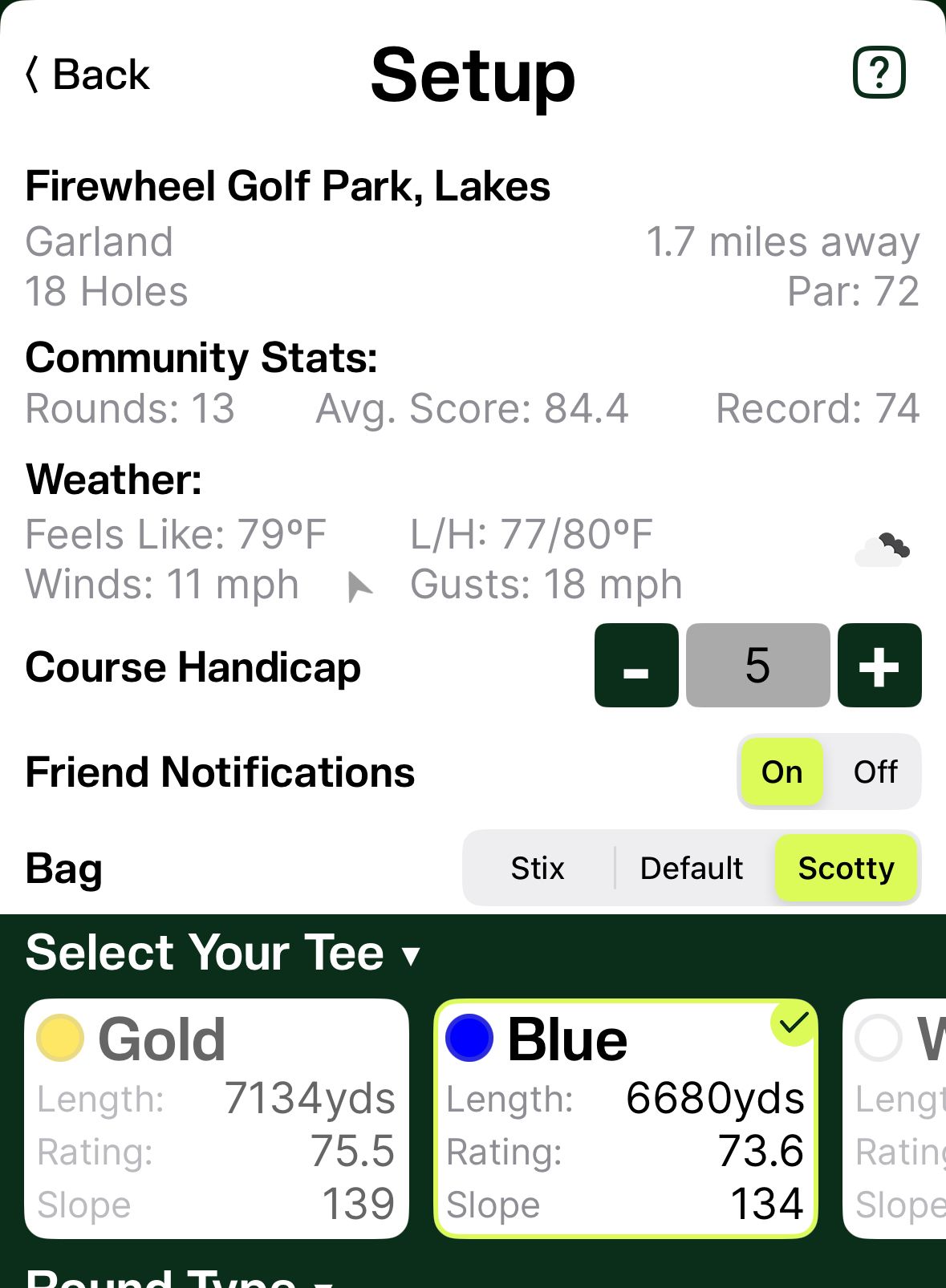
Task: Select the Stix bag
Action: coord(538,869)
